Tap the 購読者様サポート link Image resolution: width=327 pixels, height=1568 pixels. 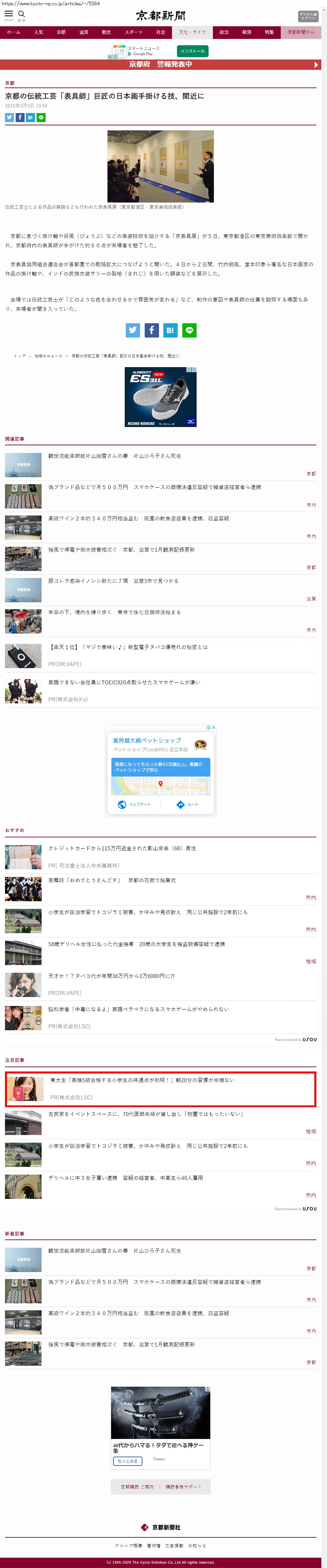pyautogui.click(x=183, y=1487)
